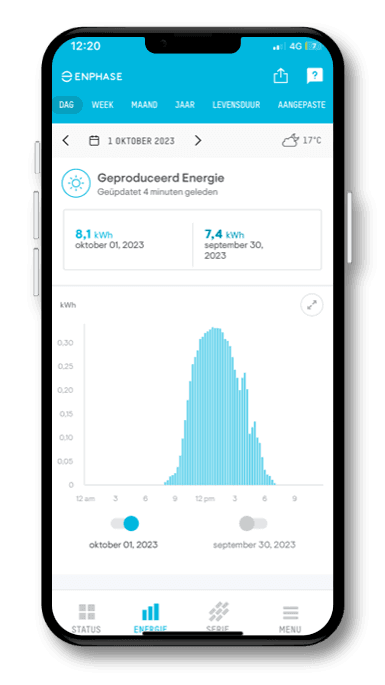Viewport: 385px width, 685px height.
Task: Go to the previous day
Action: point(66,141)
